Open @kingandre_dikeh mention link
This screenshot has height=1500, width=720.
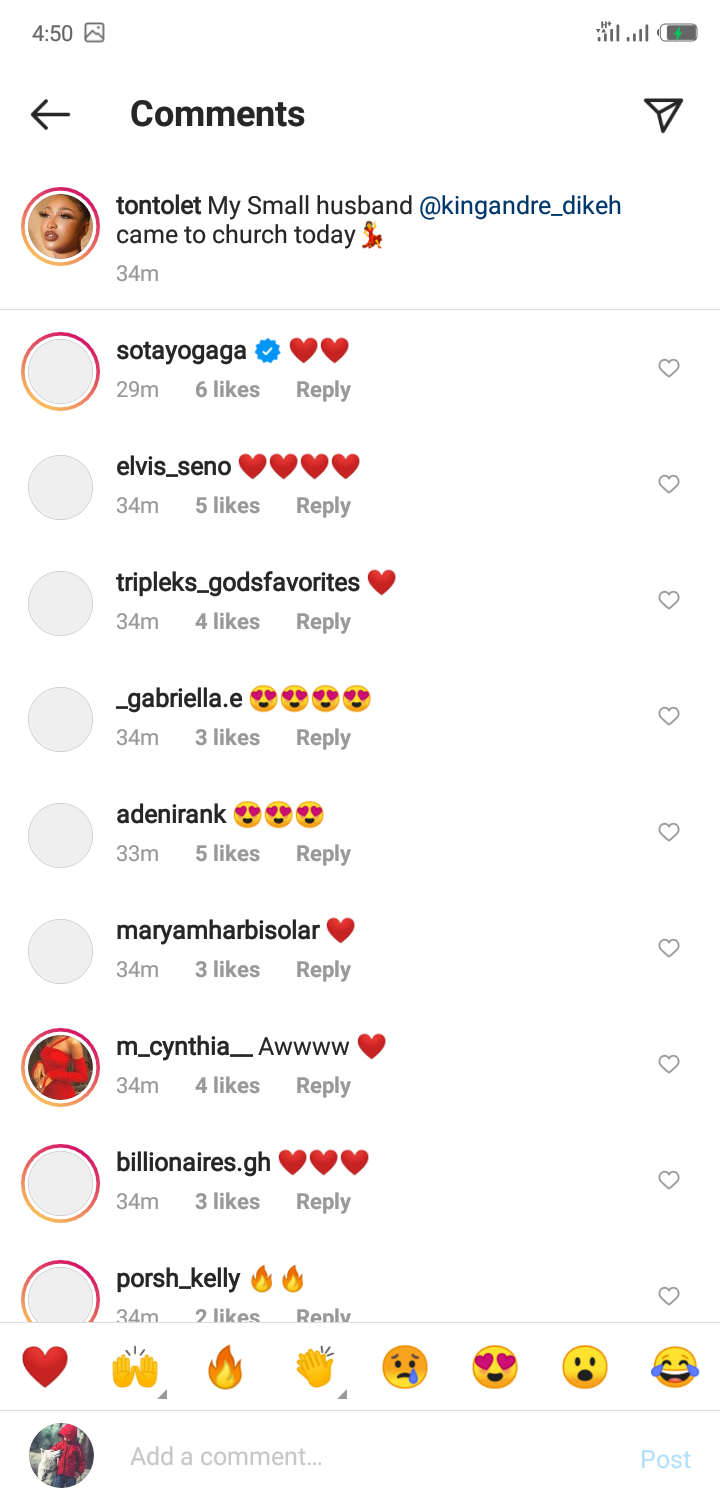tap(520, 206)
